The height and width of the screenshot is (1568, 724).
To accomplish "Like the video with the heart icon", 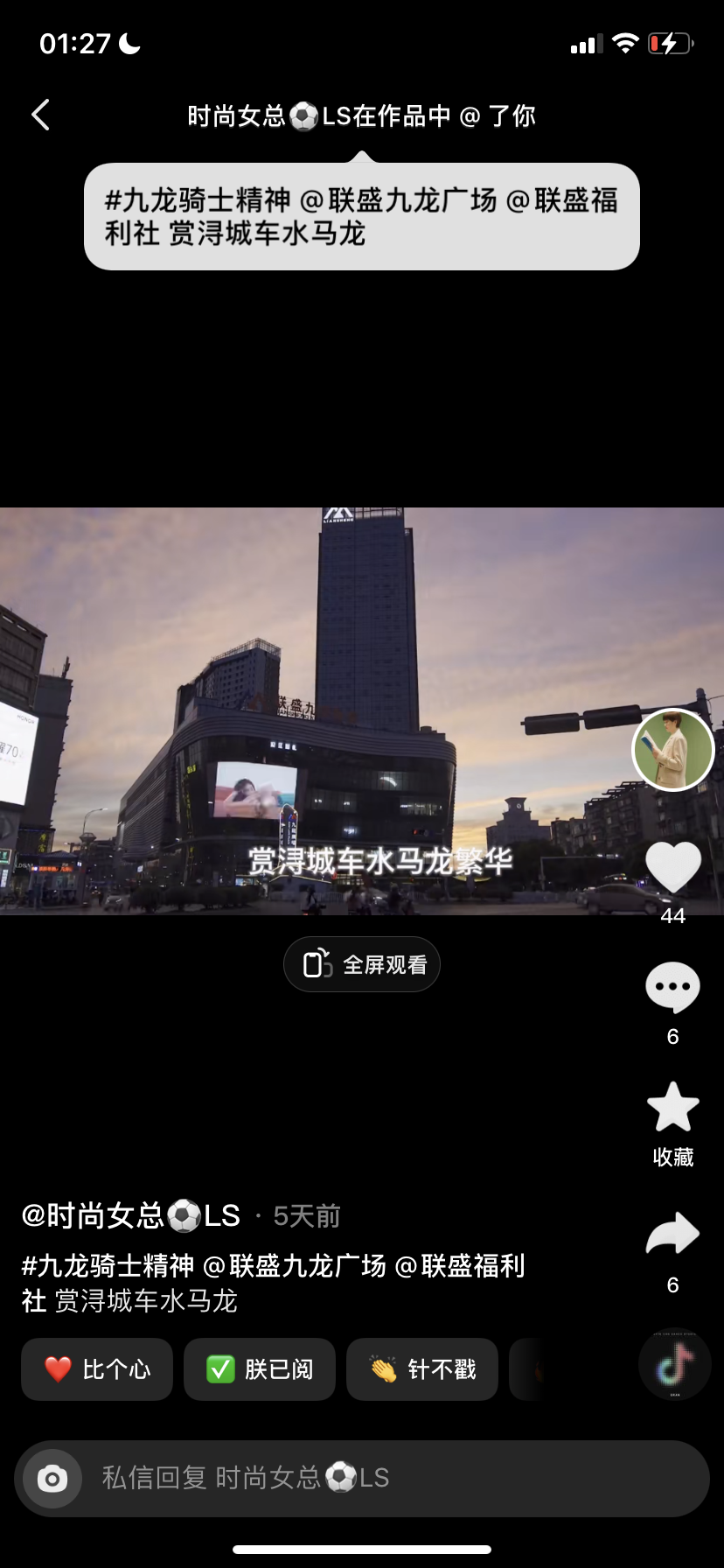I will point(672,867).
